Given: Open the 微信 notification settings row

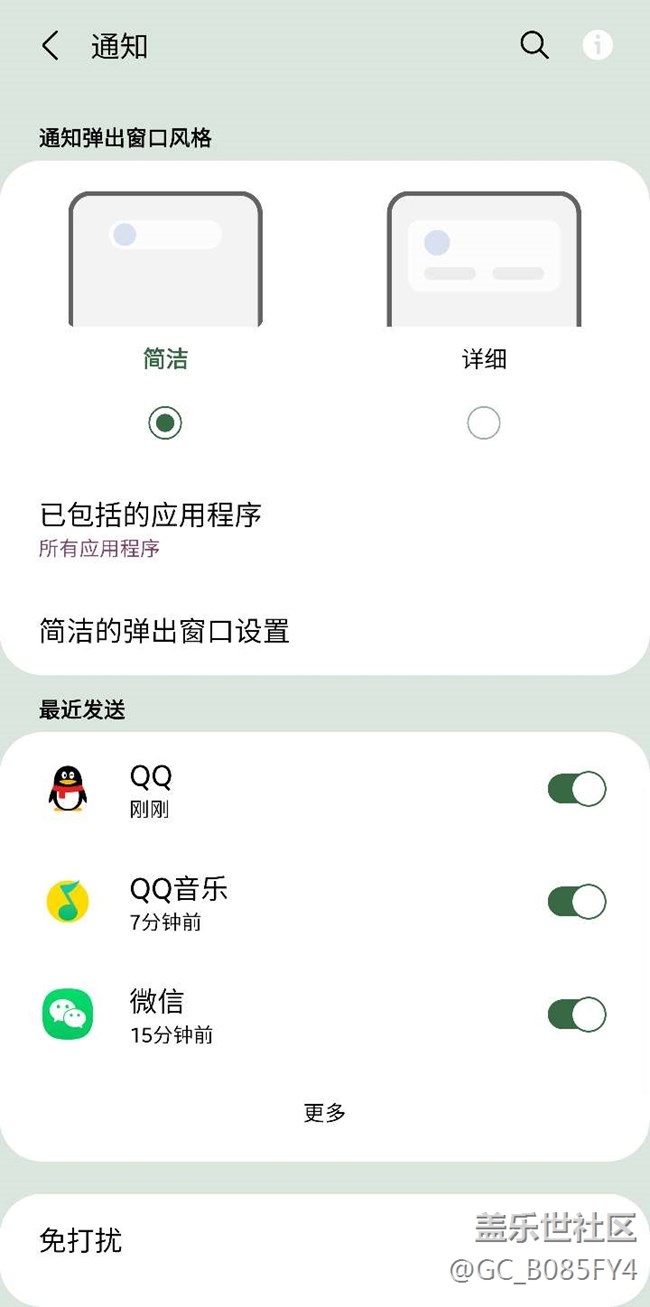Looking at the screenshot, I should 325,1014.
